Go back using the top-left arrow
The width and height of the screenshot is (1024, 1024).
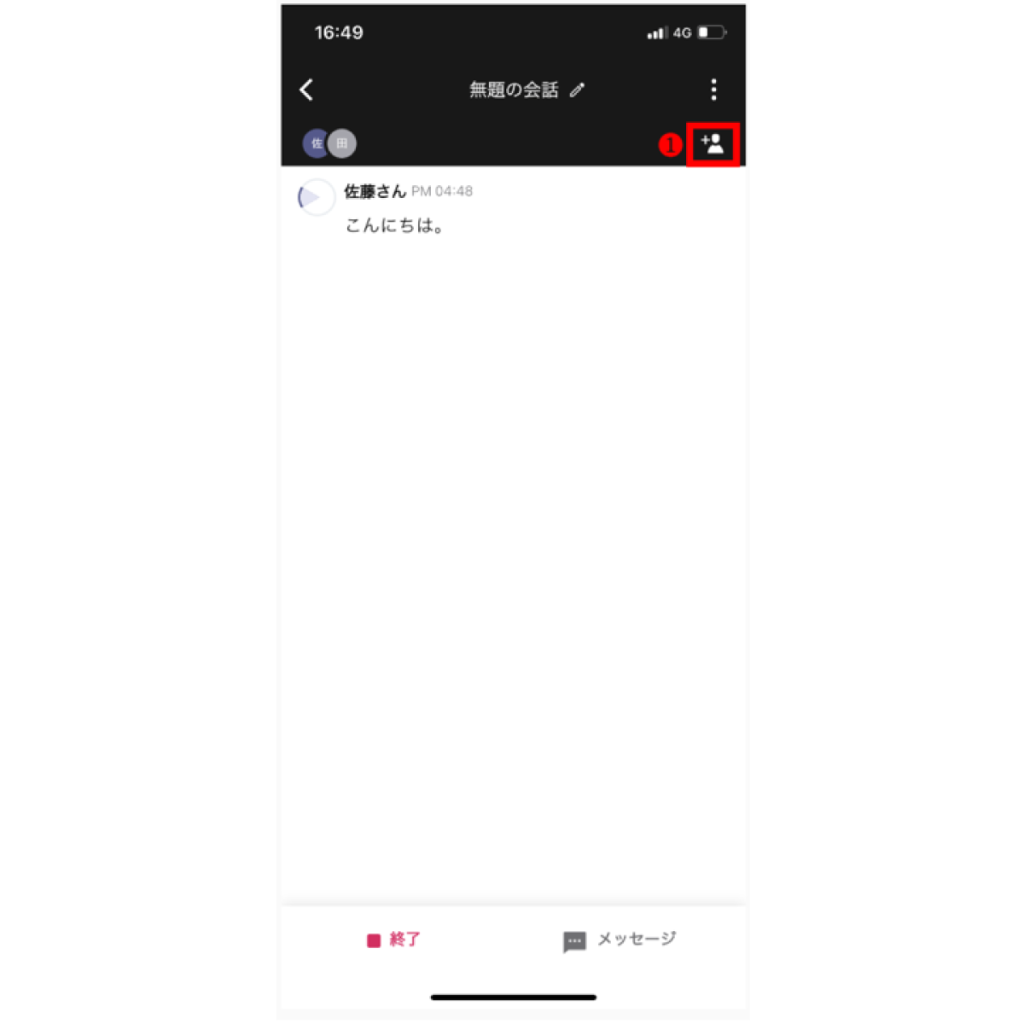pos(307,90)
